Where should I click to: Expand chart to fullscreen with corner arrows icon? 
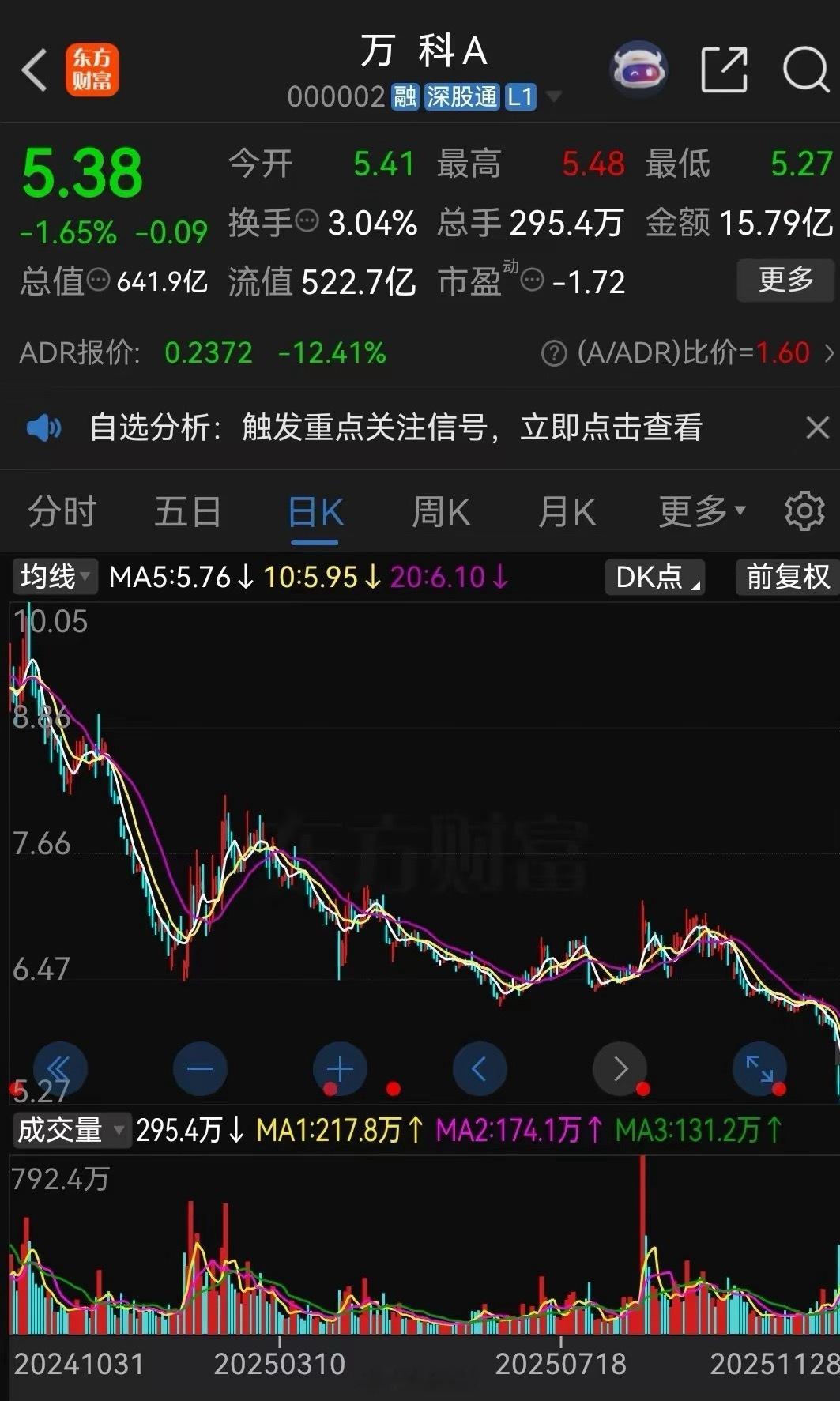coord(759,1068)
